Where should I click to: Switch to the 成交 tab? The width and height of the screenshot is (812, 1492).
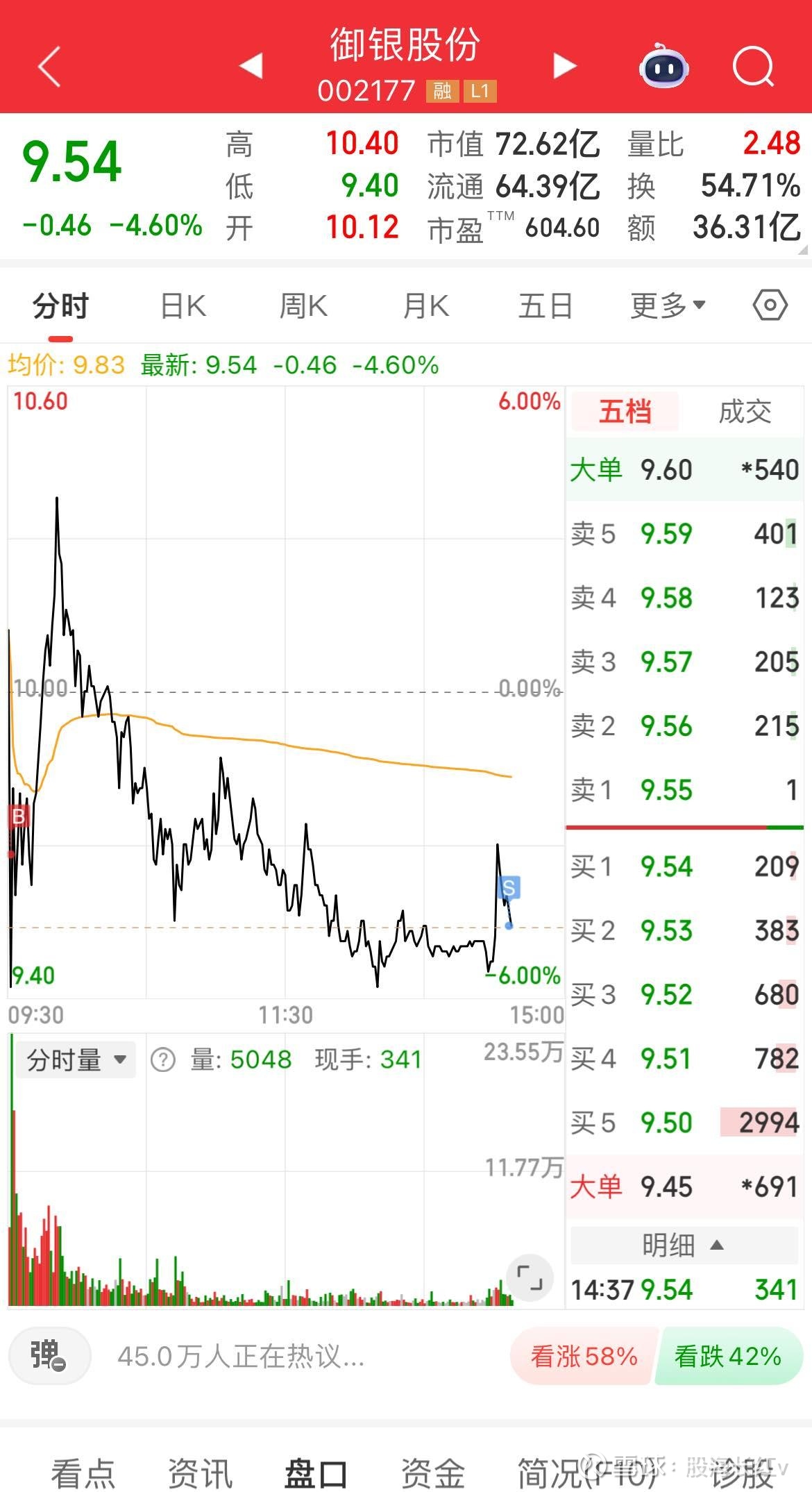pos(745,412)
